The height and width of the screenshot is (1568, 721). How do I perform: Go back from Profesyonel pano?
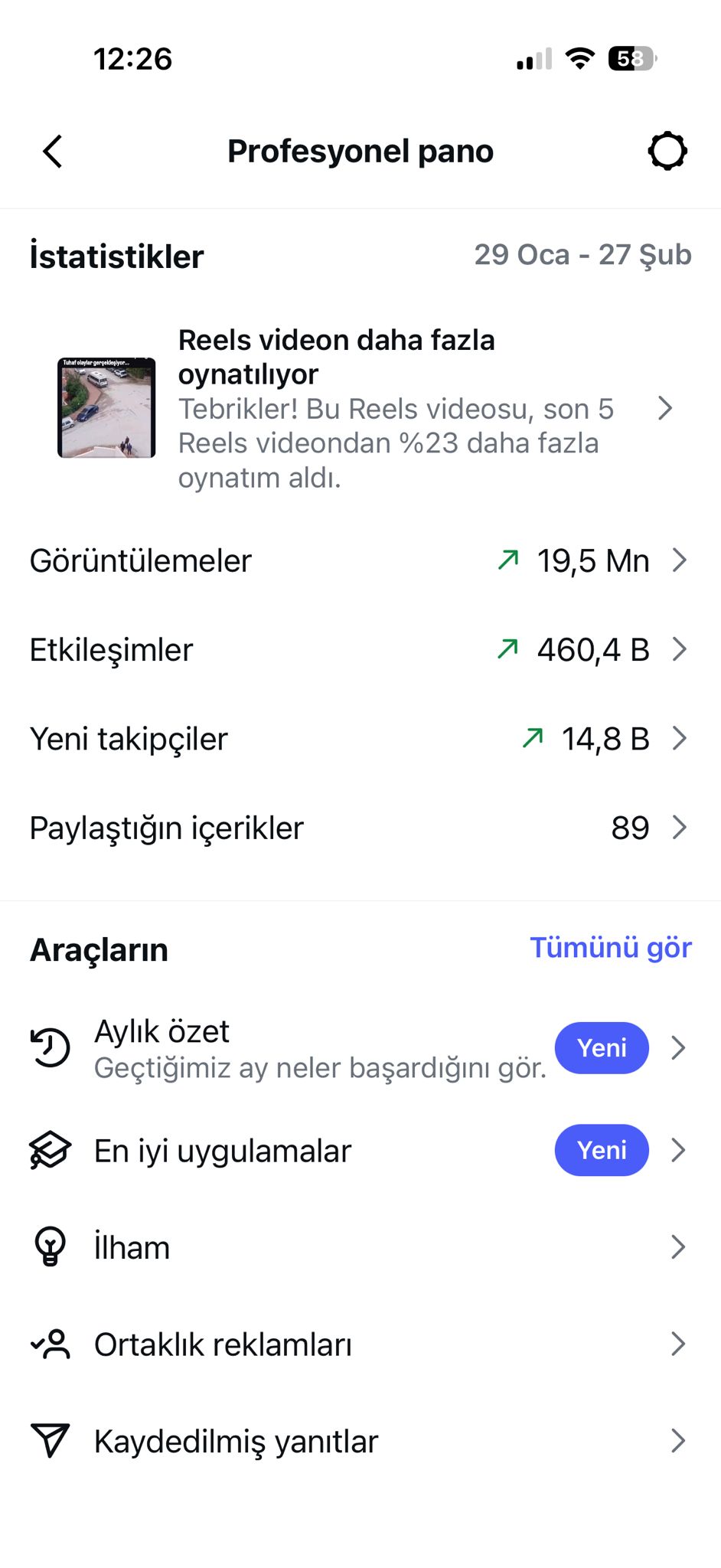click(53, 152)
